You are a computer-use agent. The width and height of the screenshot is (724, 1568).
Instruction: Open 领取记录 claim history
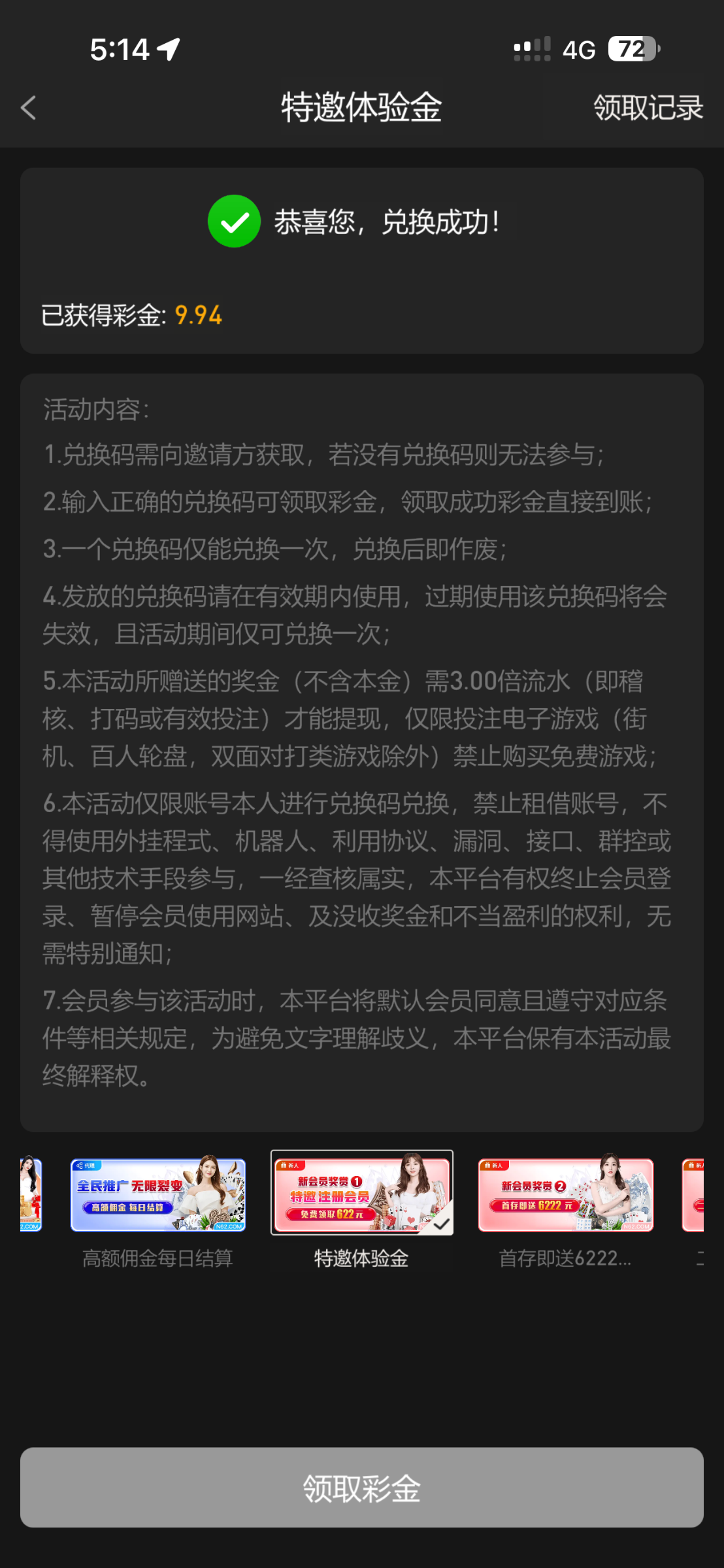tap(648, 108)
